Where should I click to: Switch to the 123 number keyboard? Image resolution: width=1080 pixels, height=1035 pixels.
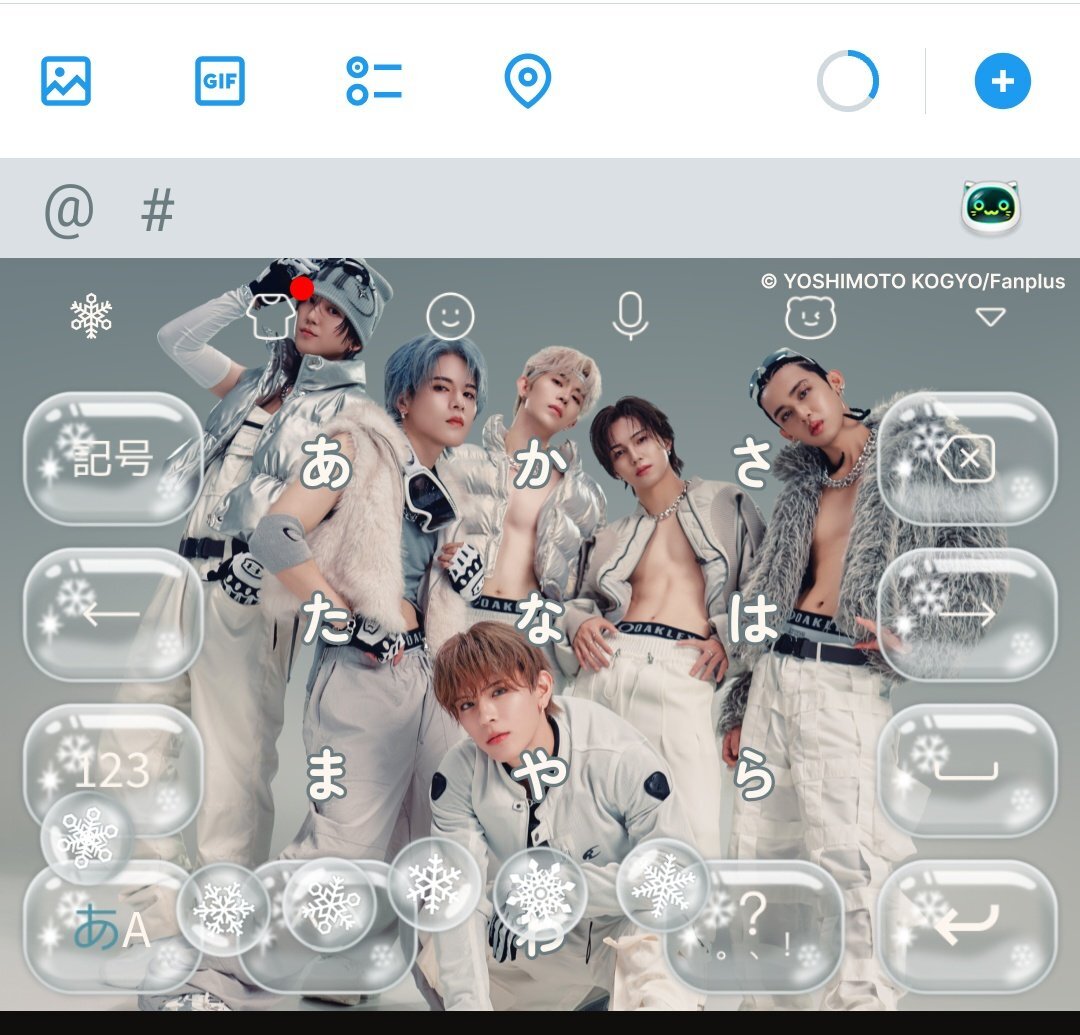(x=113, y=770)
